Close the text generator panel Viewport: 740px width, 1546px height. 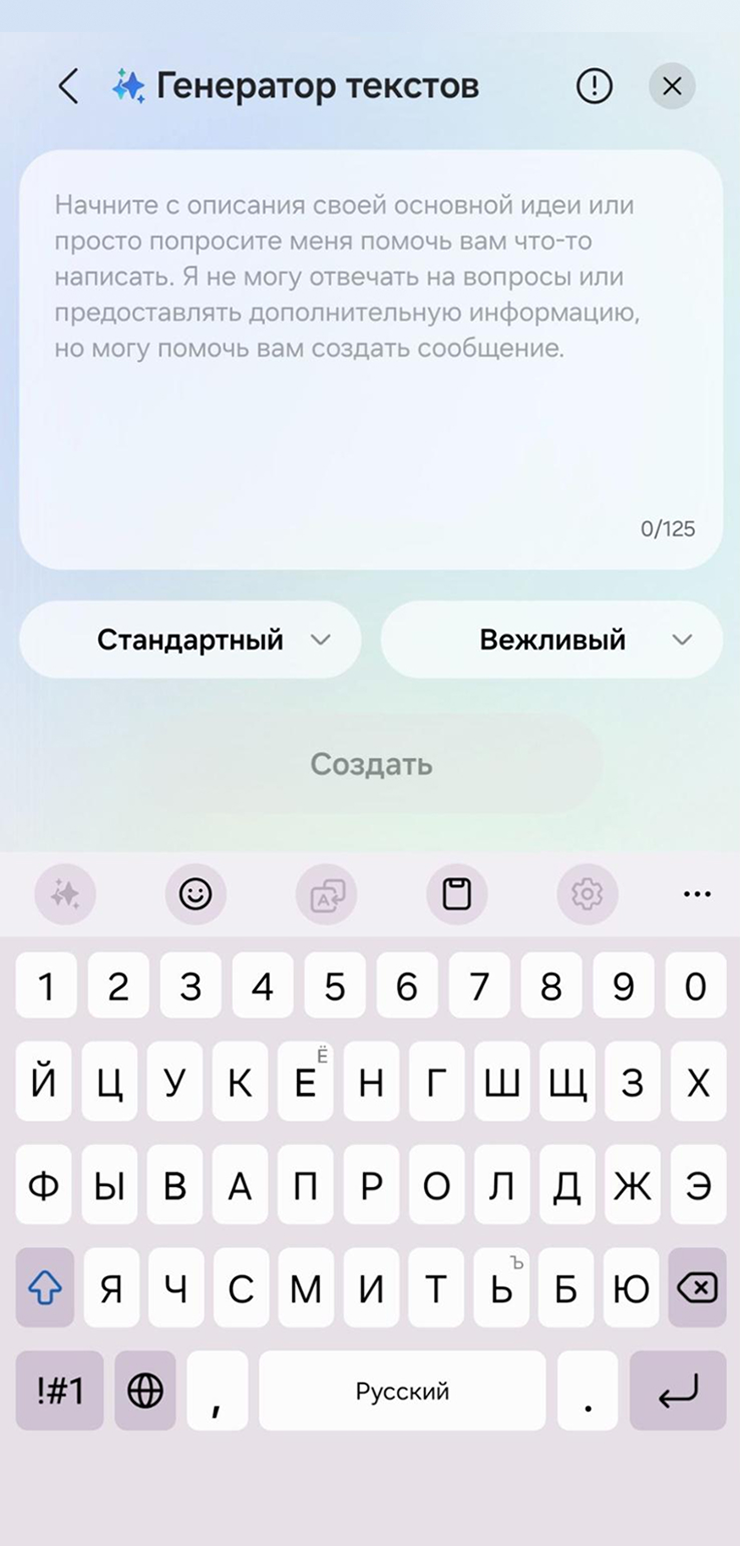(672, 87)
